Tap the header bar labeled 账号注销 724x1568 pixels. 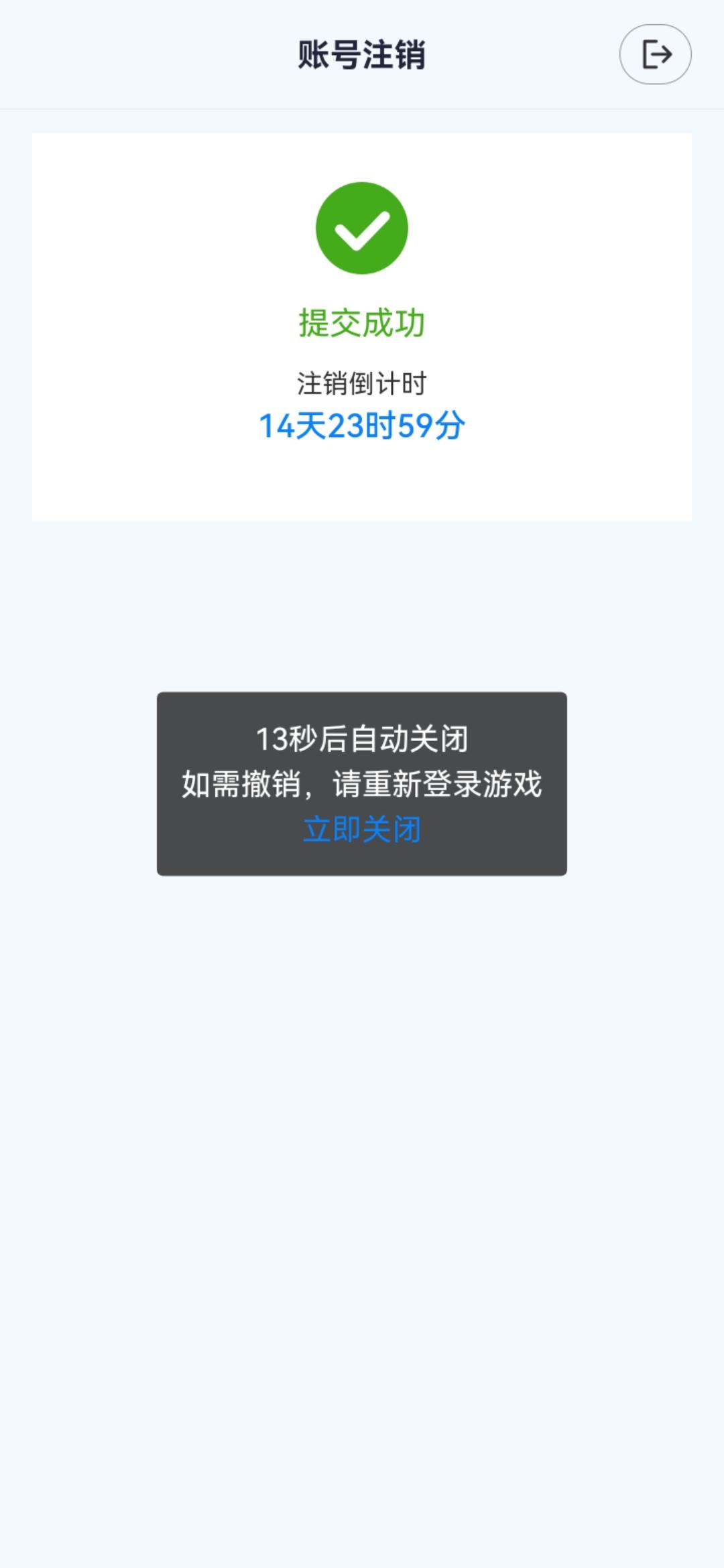point(361,54)
